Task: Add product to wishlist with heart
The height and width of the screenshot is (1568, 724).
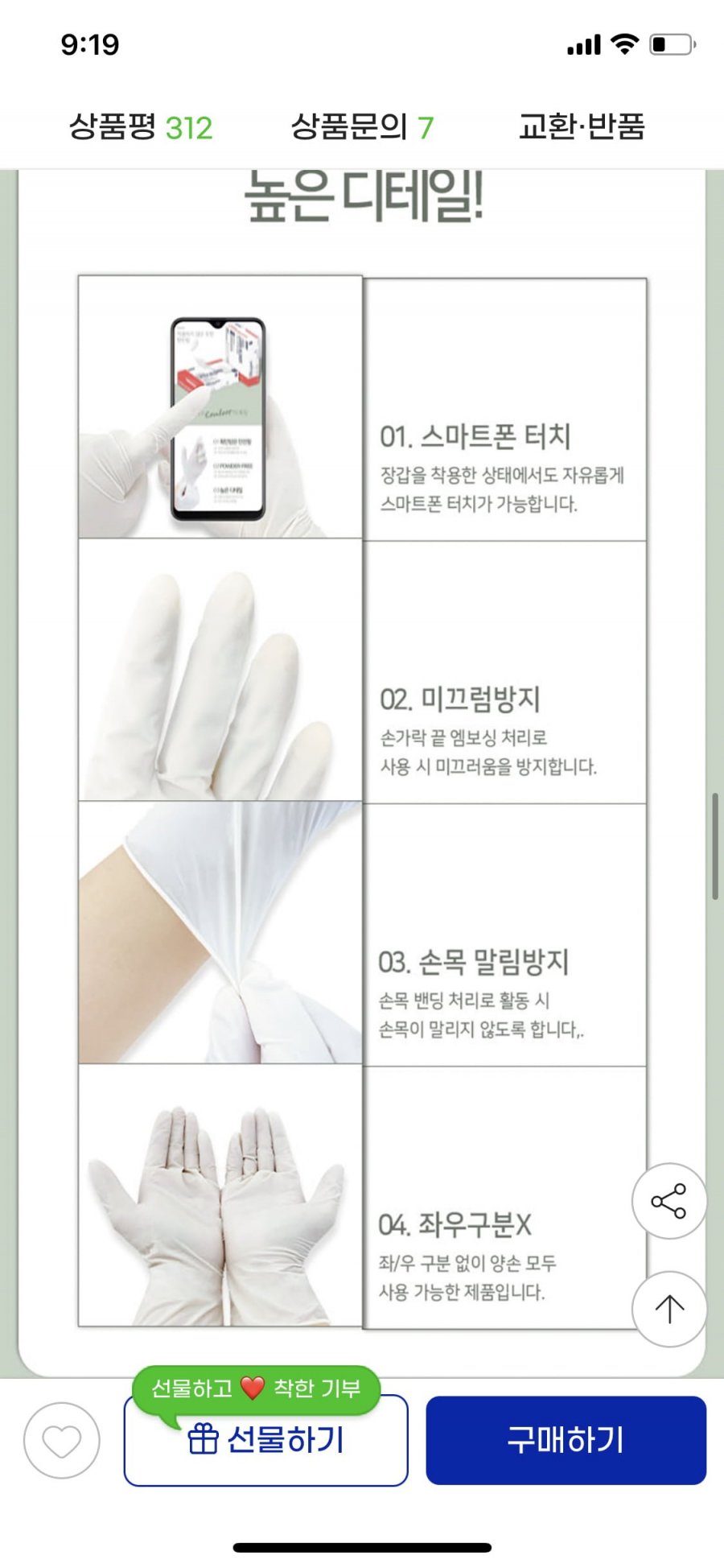Action: [x=62, y=1441]
